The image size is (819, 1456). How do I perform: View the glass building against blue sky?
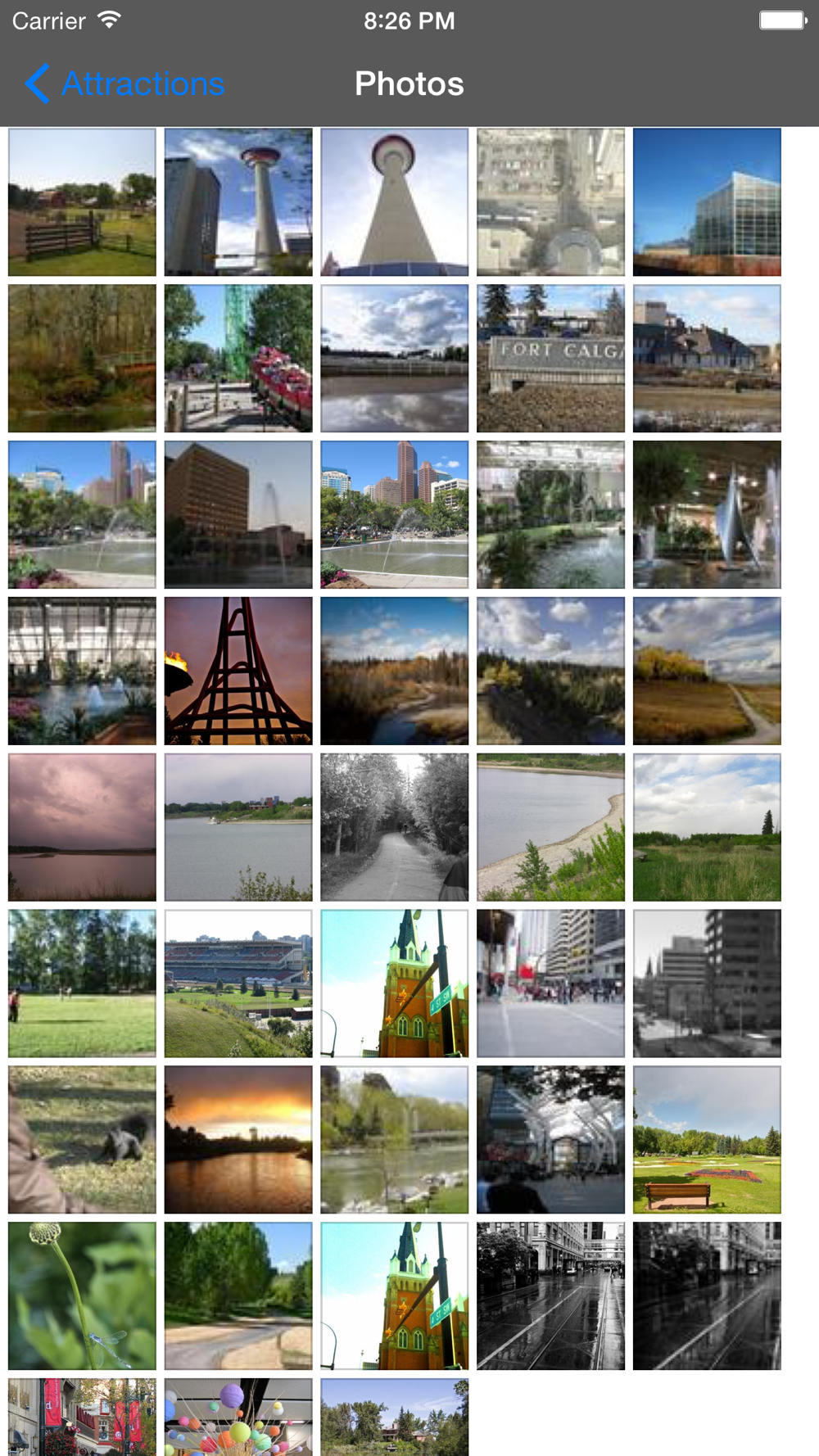[x=707, y=201]
